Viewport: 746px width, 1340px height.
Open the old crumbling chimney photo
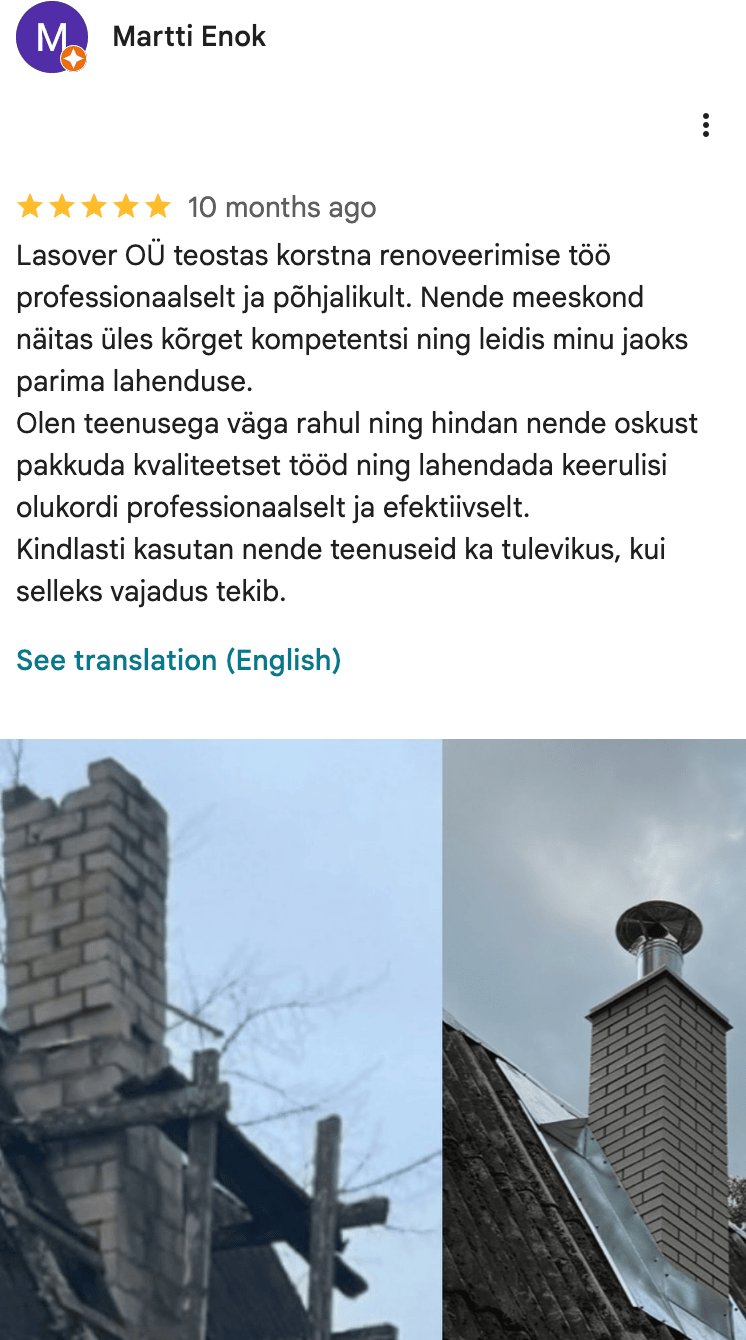tap(220, 1040)
